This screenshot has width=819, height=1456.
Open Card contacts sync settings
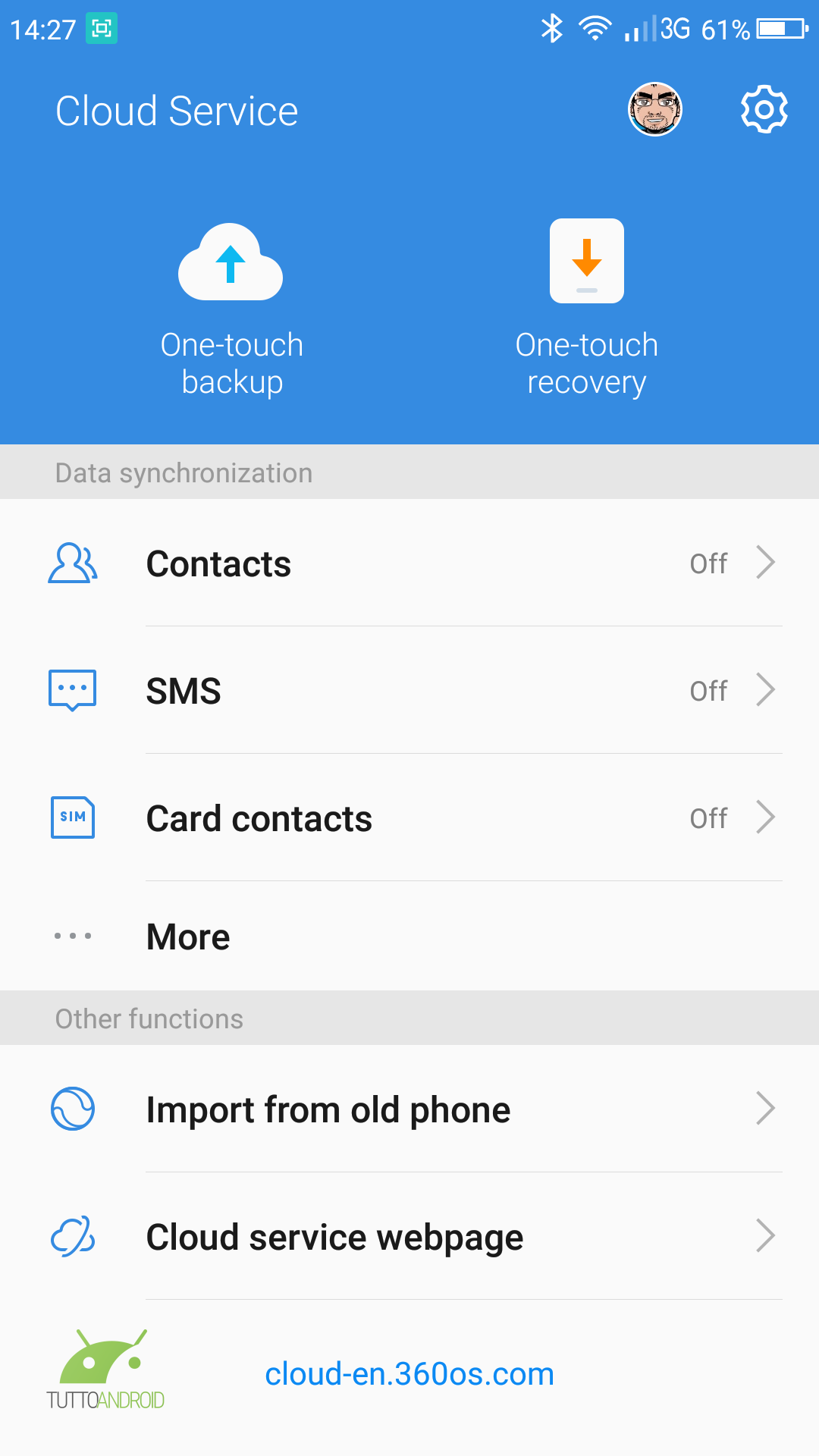(409, 817)
